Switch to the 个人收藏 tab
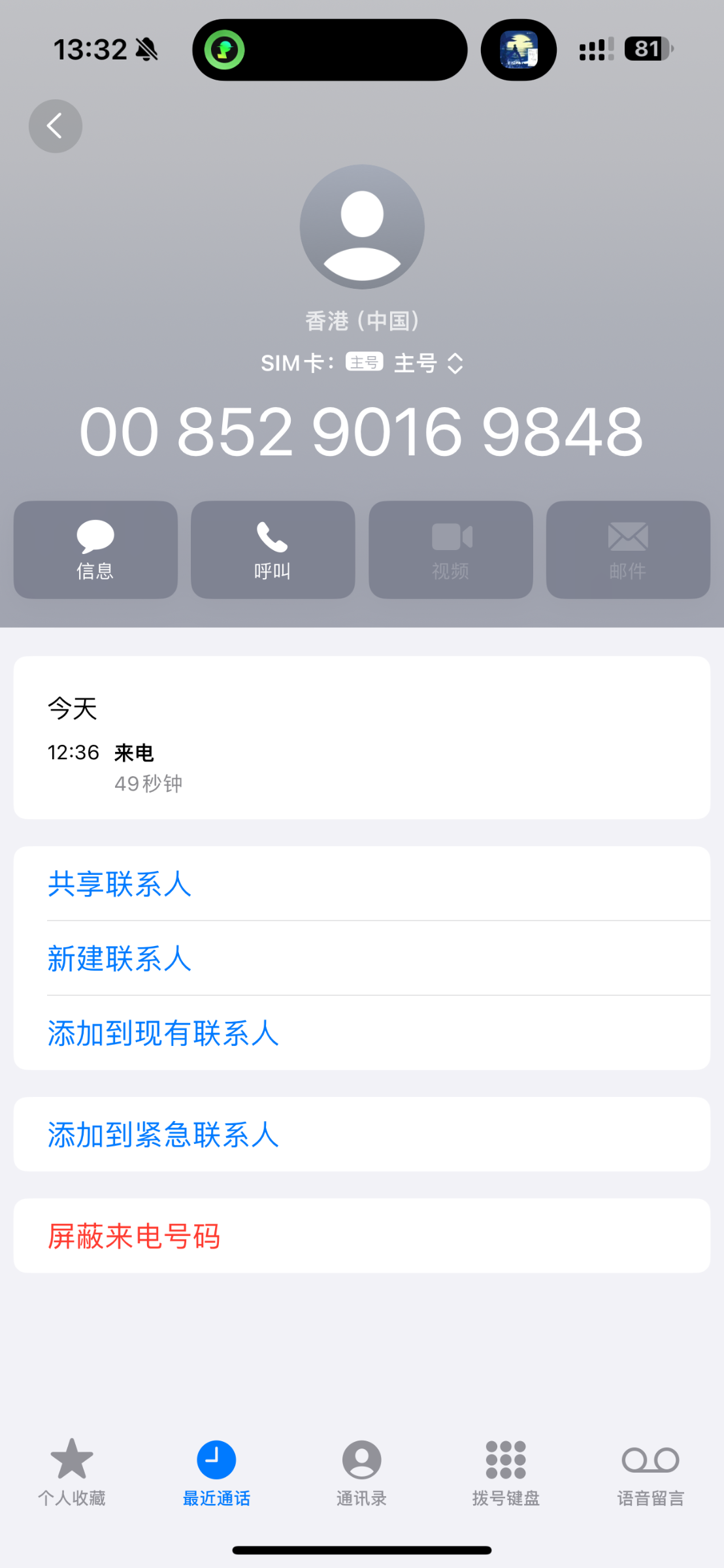Screen dimensions: 724x1568 72,1470
